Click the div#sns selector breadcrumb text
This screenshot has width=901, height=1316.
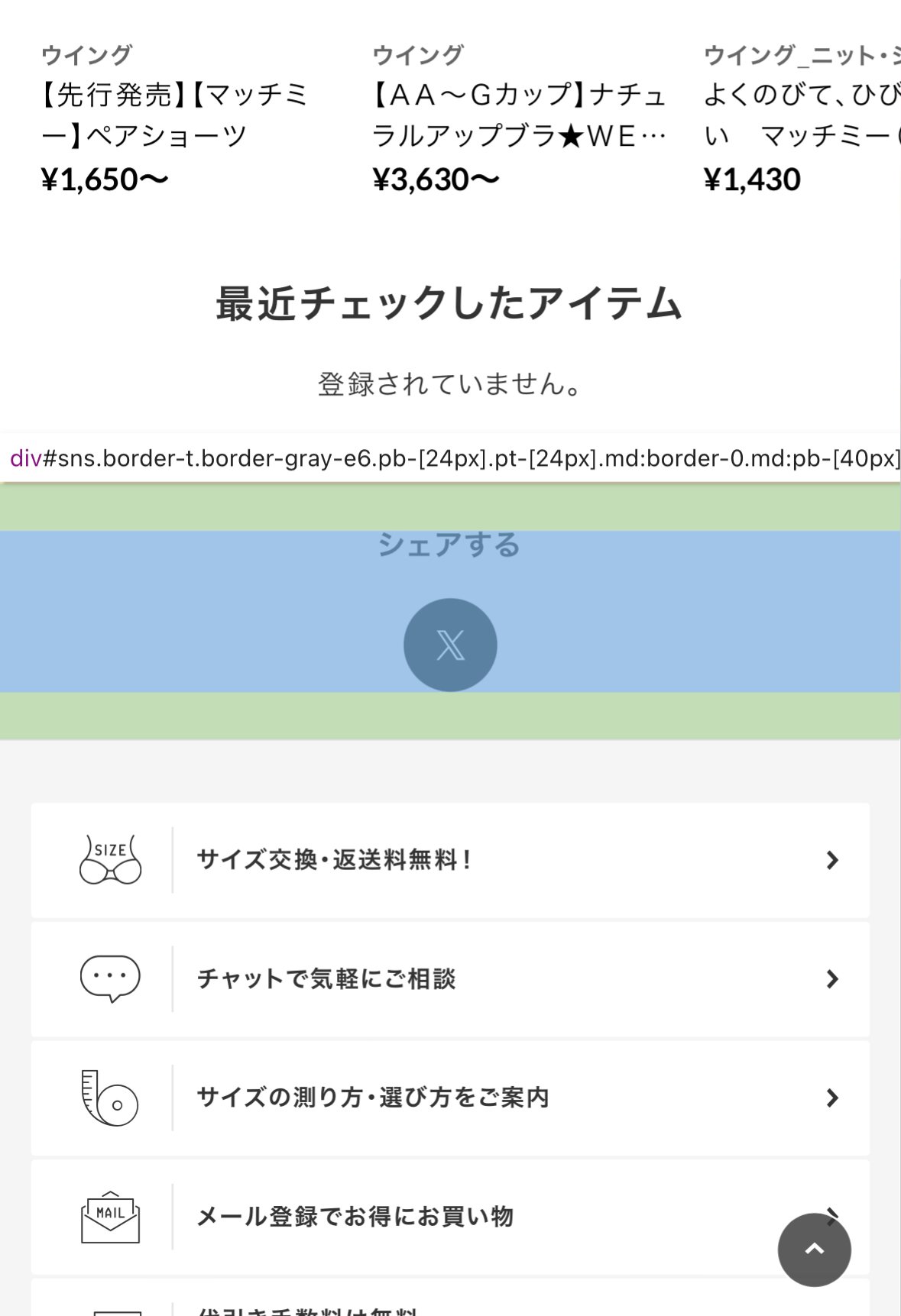(451, 459)
